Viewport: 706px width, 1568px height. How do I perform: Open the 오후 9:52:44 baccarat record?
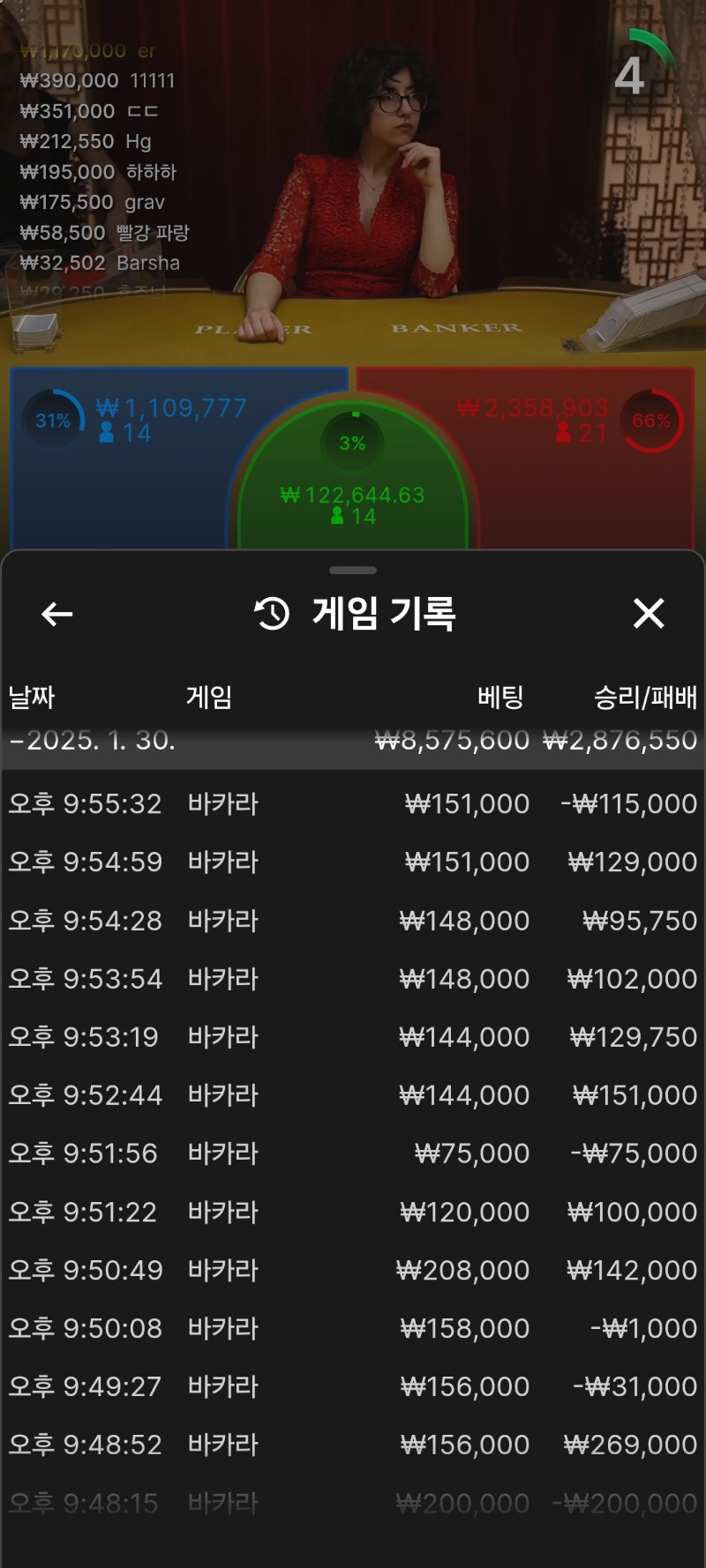pos(353,1095)
